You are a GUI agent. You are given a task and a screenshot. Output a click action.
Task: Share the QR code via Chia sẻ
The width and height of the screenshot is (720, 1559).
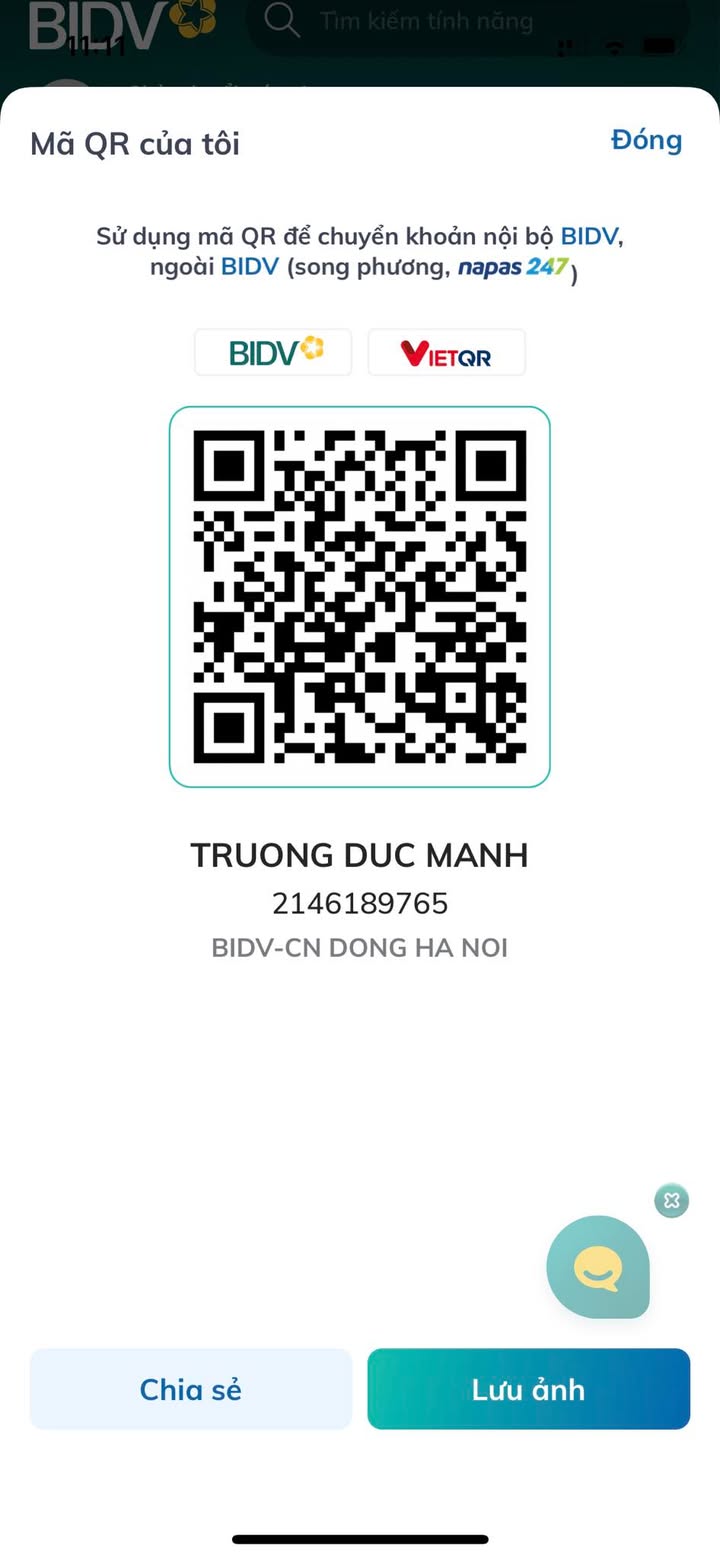coord(191,1389)
